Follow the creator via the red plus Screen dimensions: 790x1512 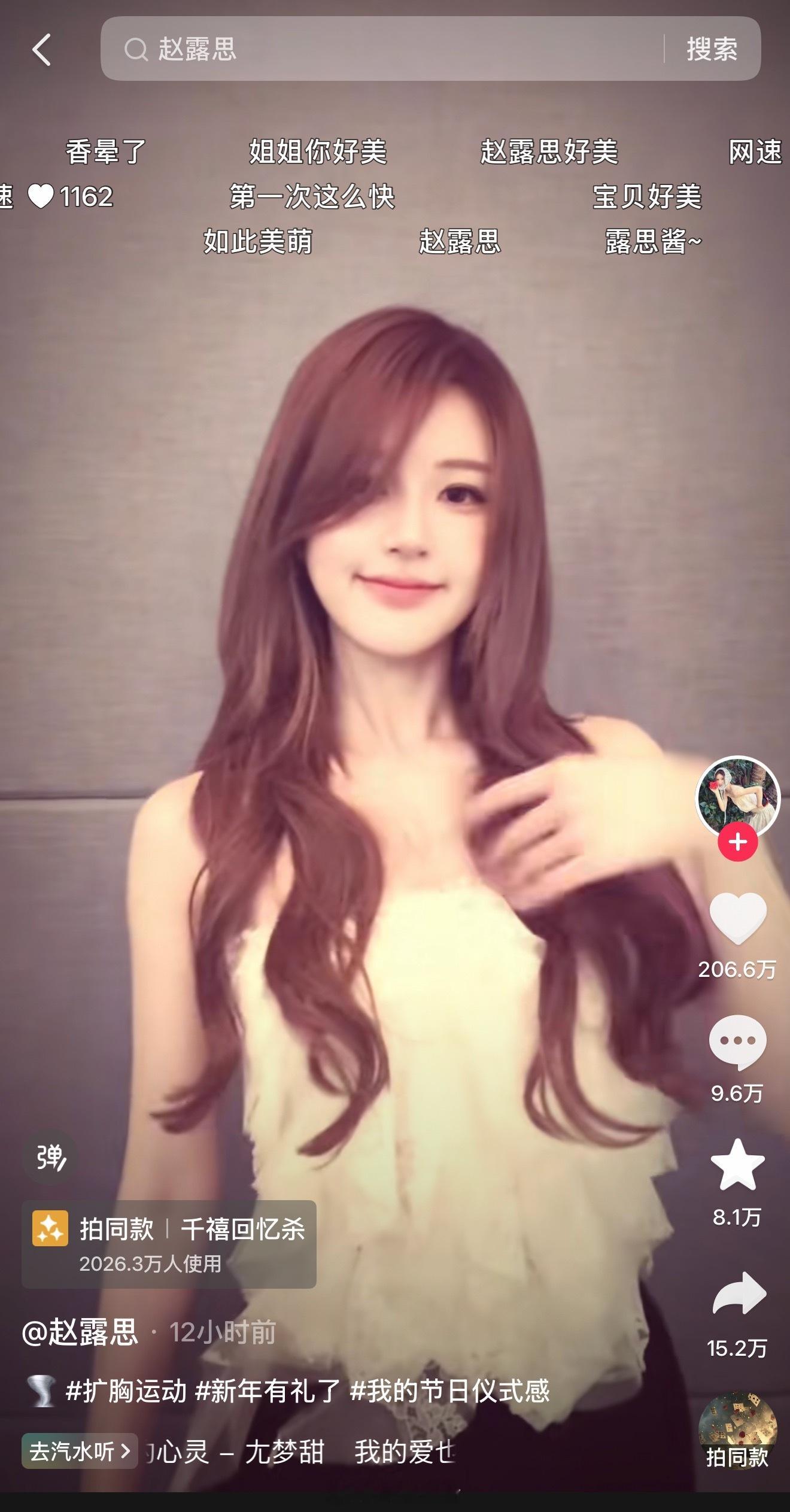click(737, 842)
